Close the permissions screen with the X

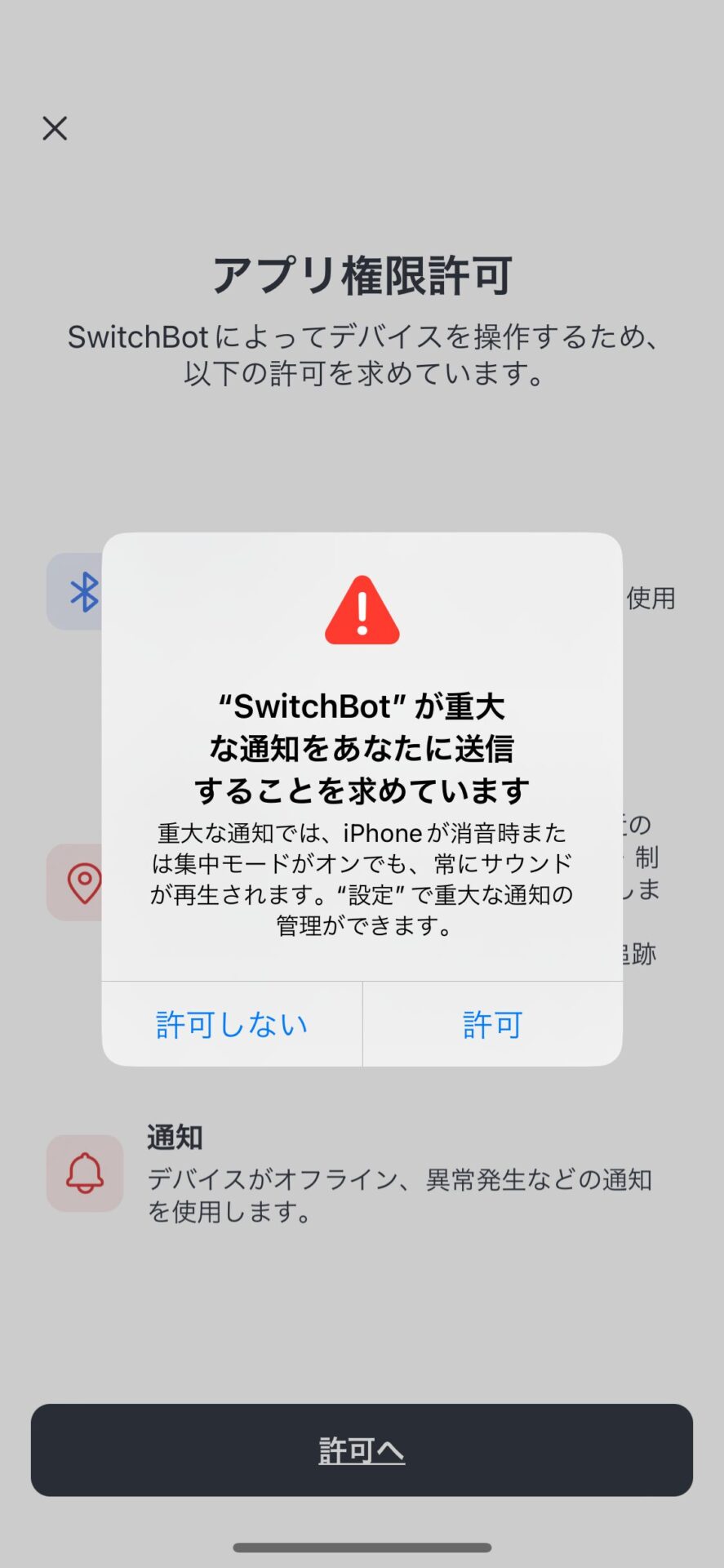(55, 128)
